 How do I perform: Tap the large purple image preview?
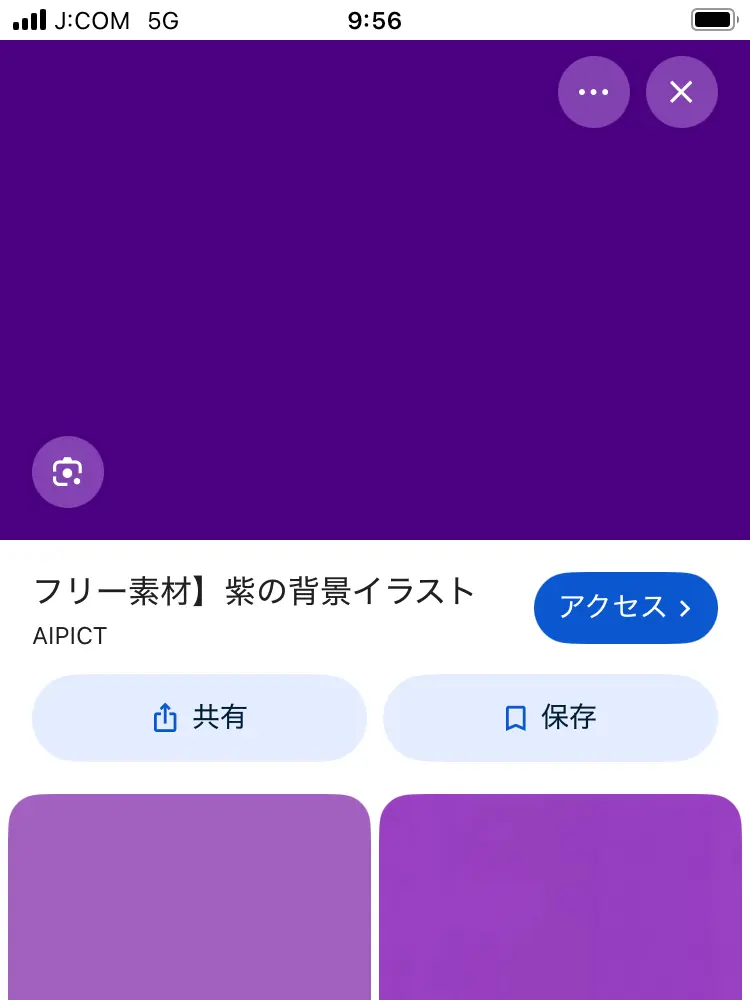(375, 290)
